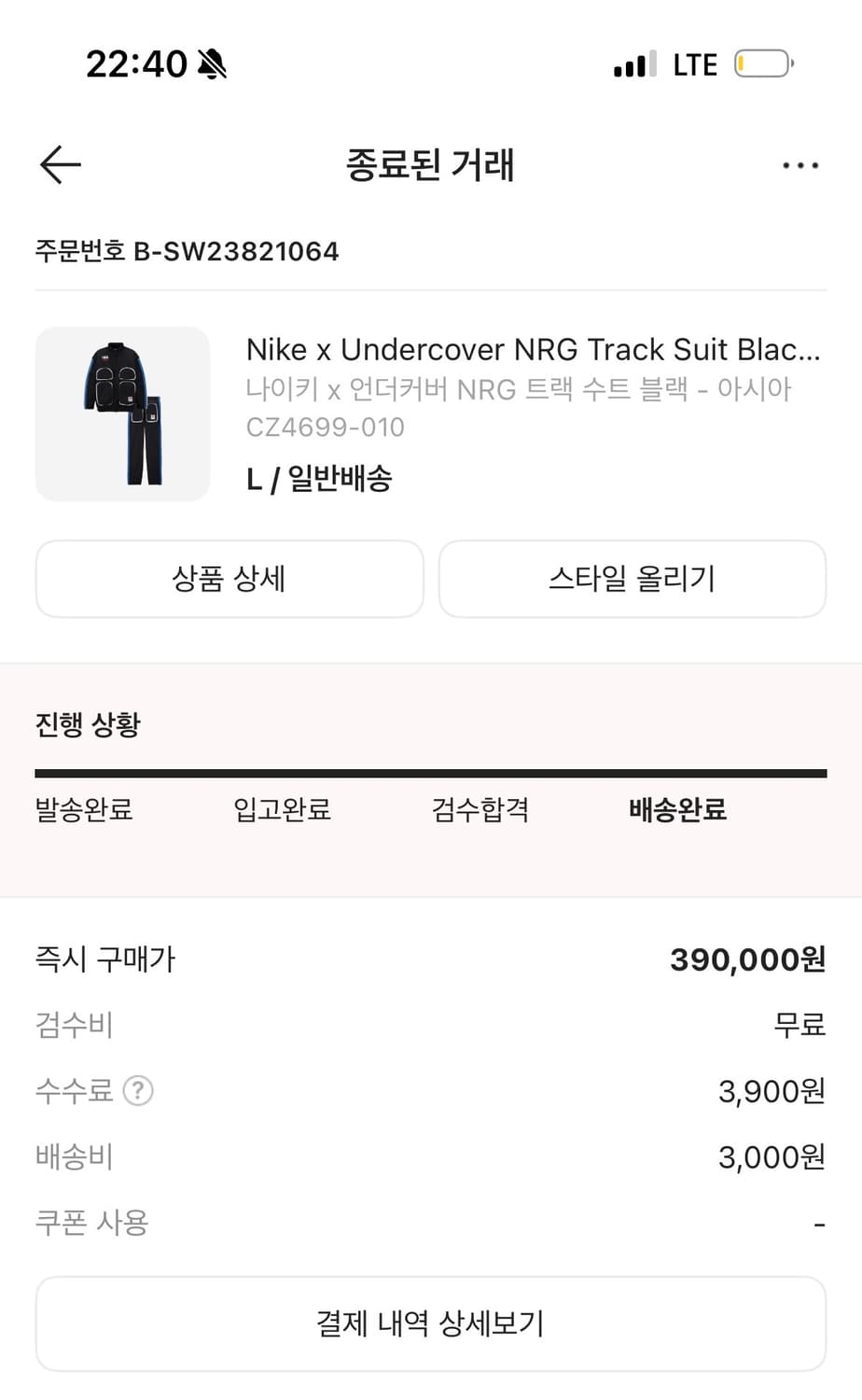Tap the track suit product thumbnail
Image resolution: width=862 pixels, height=1400 pixels.
122,414
